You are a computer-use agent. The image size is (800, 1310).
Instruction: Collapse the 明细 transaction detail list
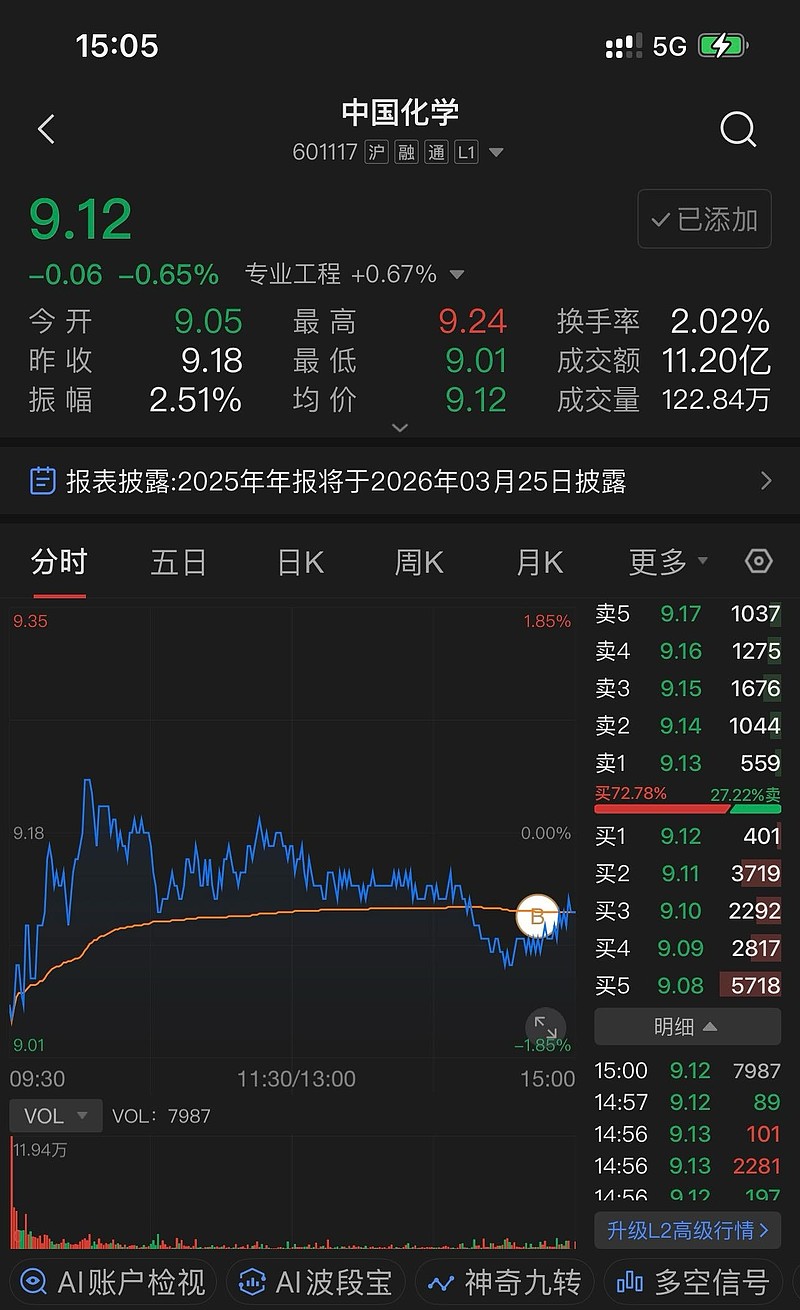(x=687, y=1026)
